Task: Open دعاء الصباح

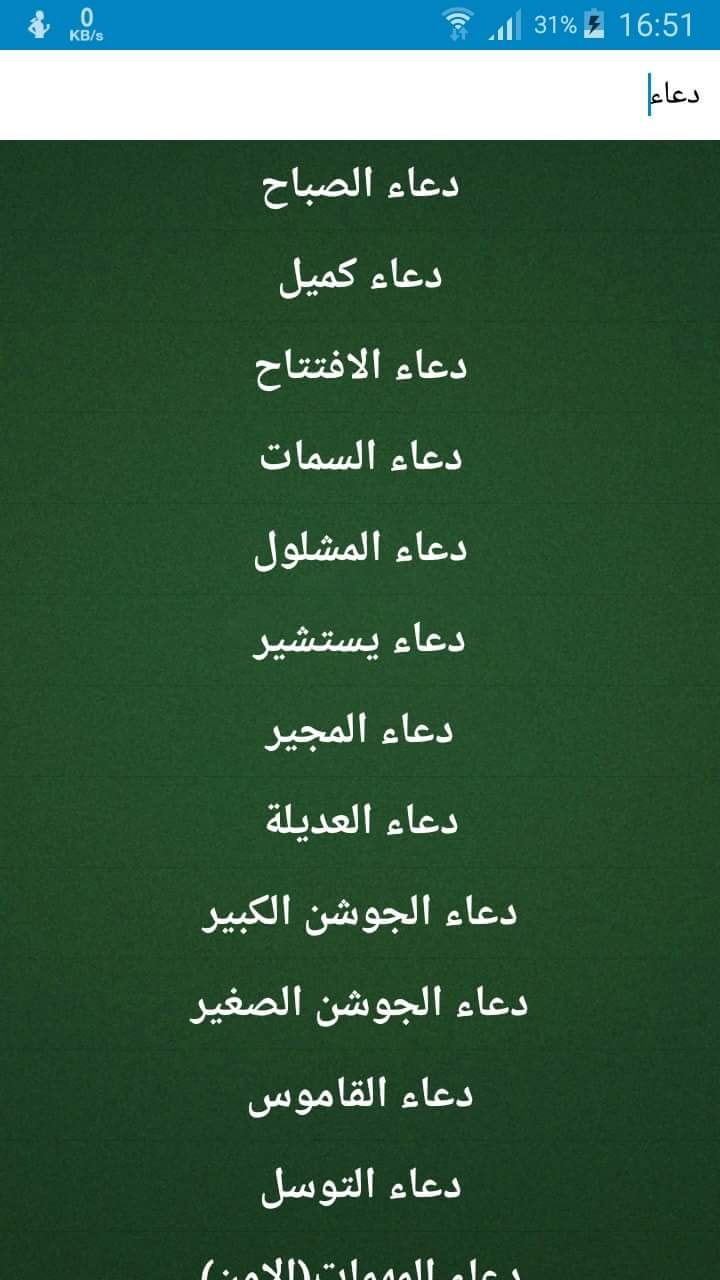Action: (360, 185)
